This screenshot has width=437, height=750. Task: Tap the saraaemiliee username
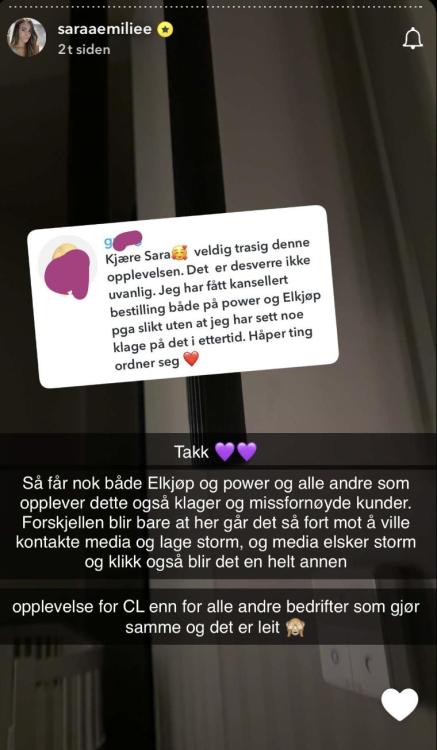105,29
